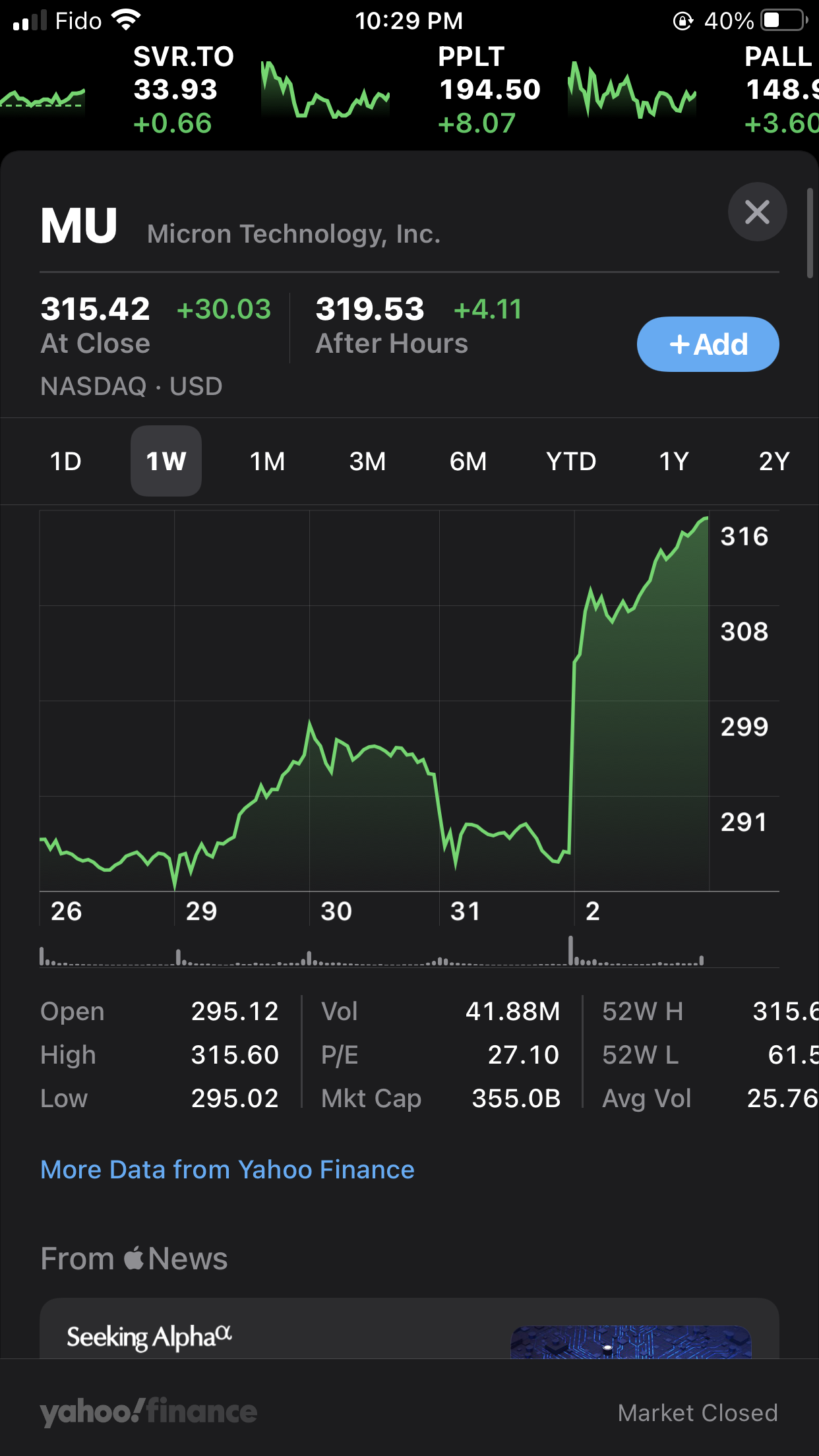Change chart range to 1Y
The height and width of the screenshot is (1456, 819).
(x=674, y=462)
